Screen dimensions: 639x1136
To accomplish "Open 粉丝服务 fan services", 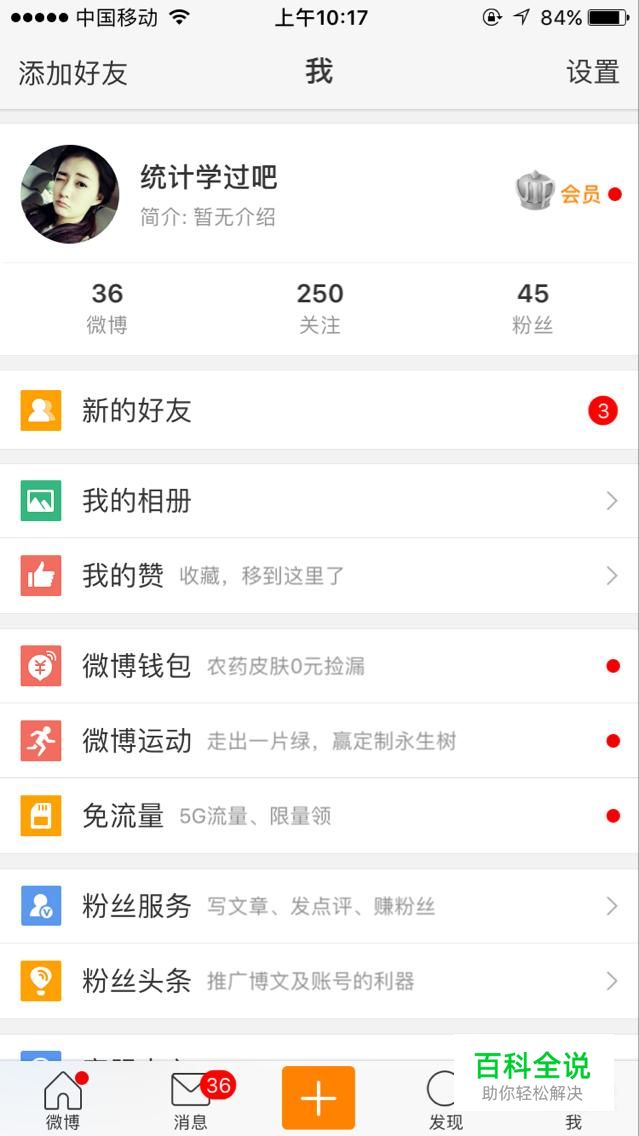I will pos(319,906).
